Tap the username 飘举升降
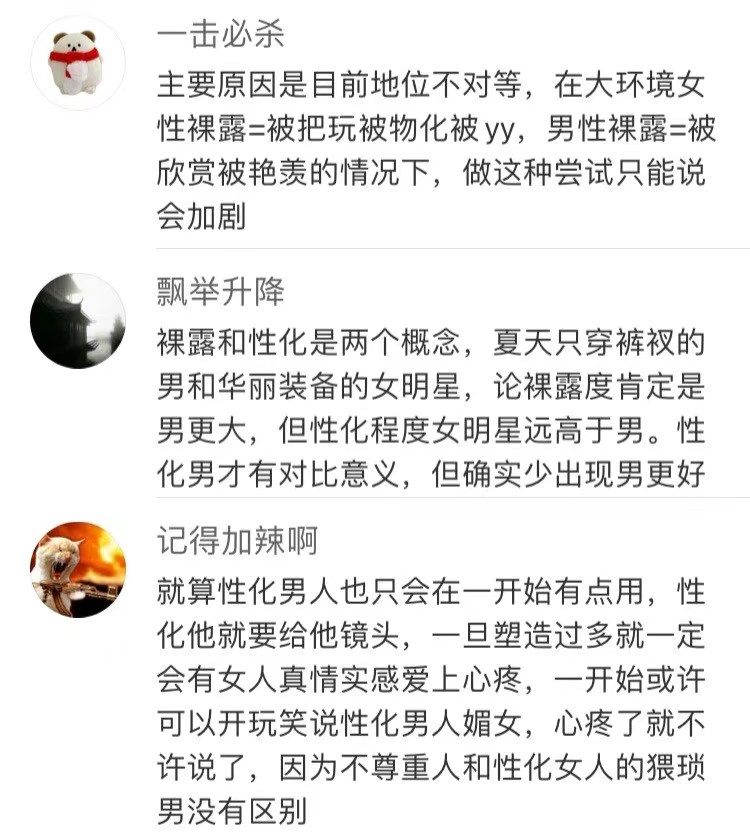750x834 pixels. tap(221, 292)
